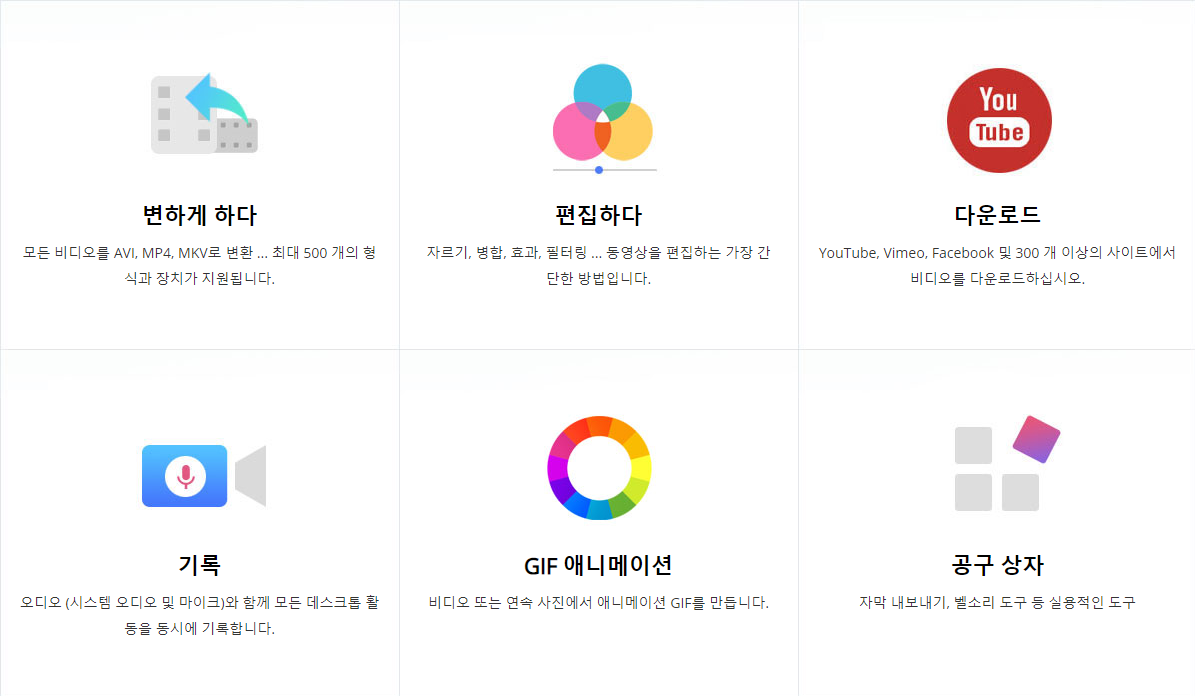Viewport: 1195px width, 696px height.
Task: Open the 기록 screen recording card
Action: point(200,523)
